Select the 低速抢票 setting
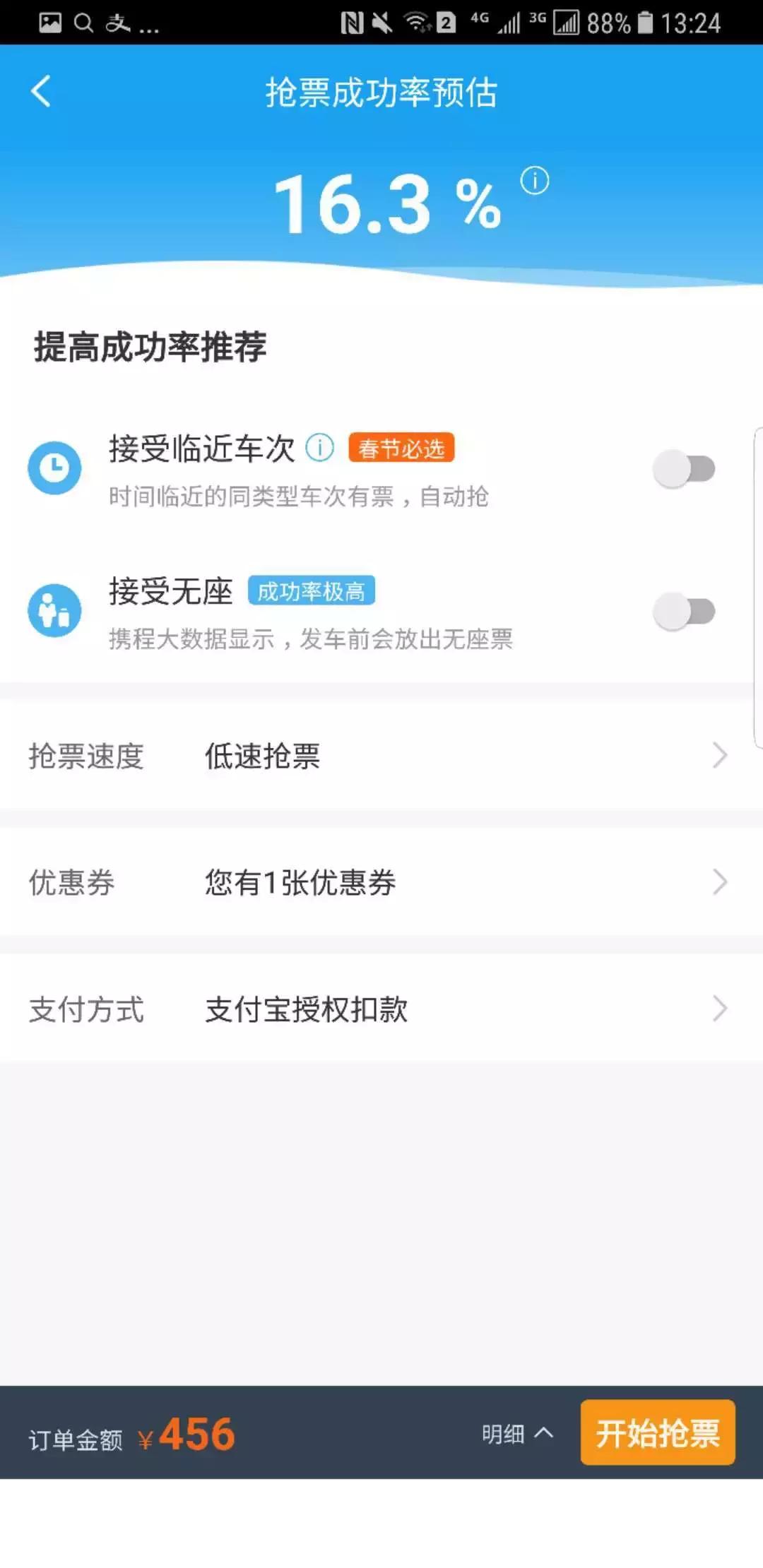Screen dimensions: 763x1568 coord(262,756)
